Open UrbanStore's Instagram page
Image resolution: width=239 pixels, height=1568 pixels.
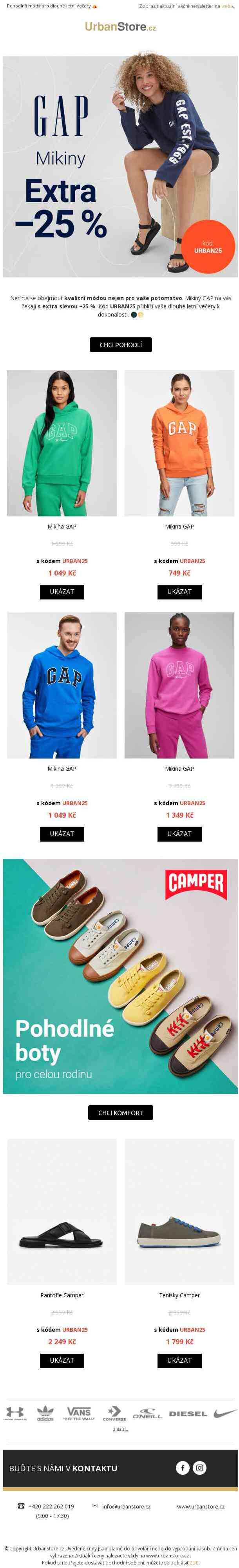pos(199,1468)
